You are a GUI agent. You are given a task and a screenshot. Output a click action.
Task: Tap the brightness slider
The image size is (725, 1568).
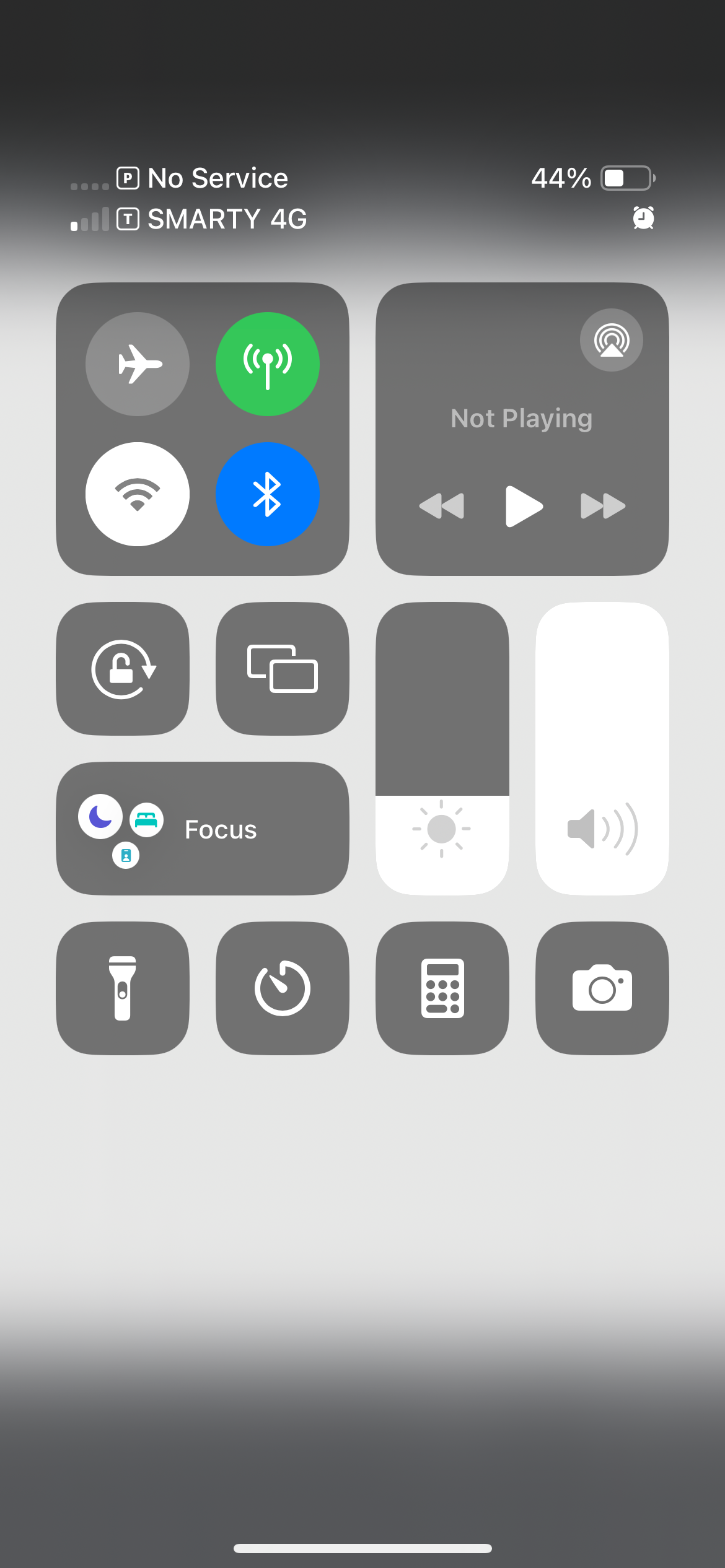pyautogui.click(x=442, y=748)
